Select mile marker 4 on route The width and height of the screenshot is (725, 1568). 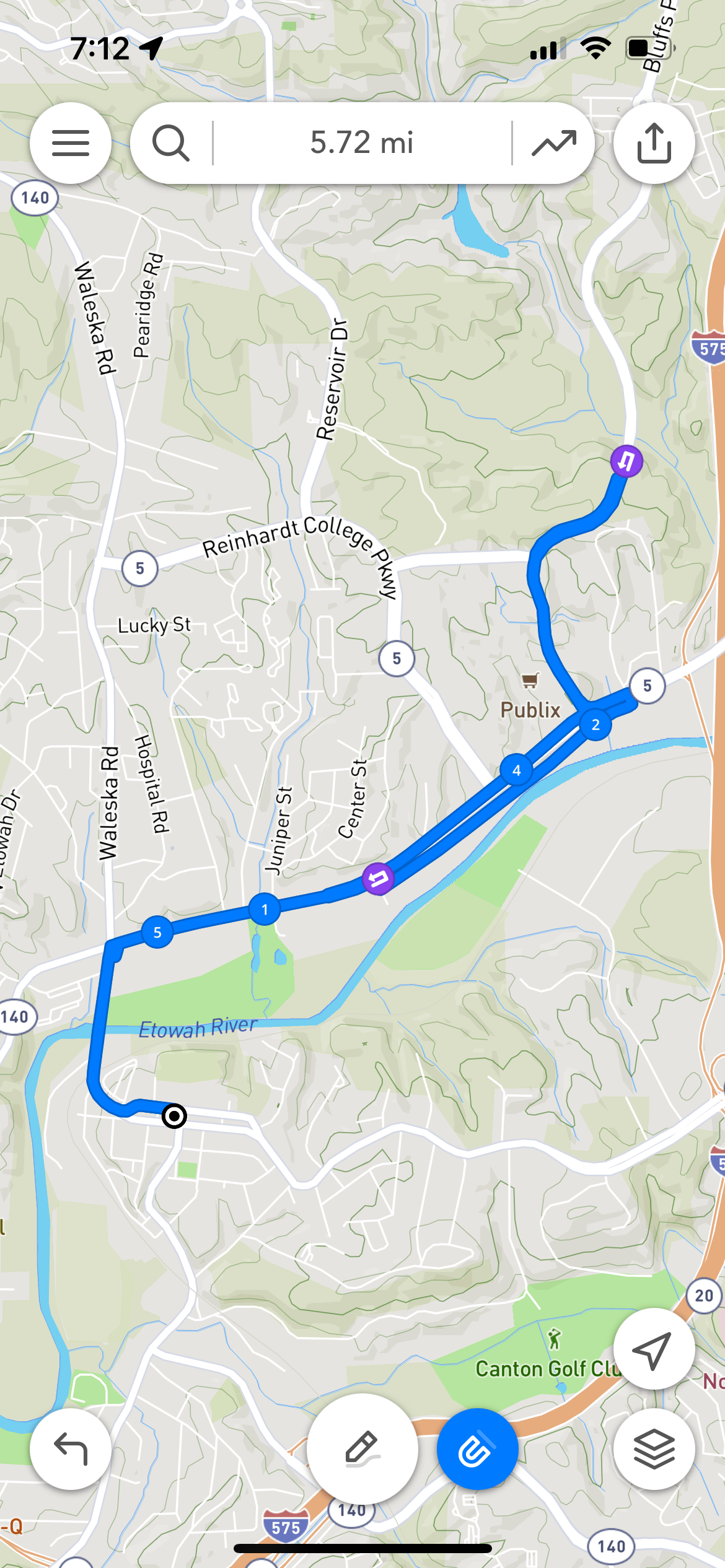coord(516,770)
